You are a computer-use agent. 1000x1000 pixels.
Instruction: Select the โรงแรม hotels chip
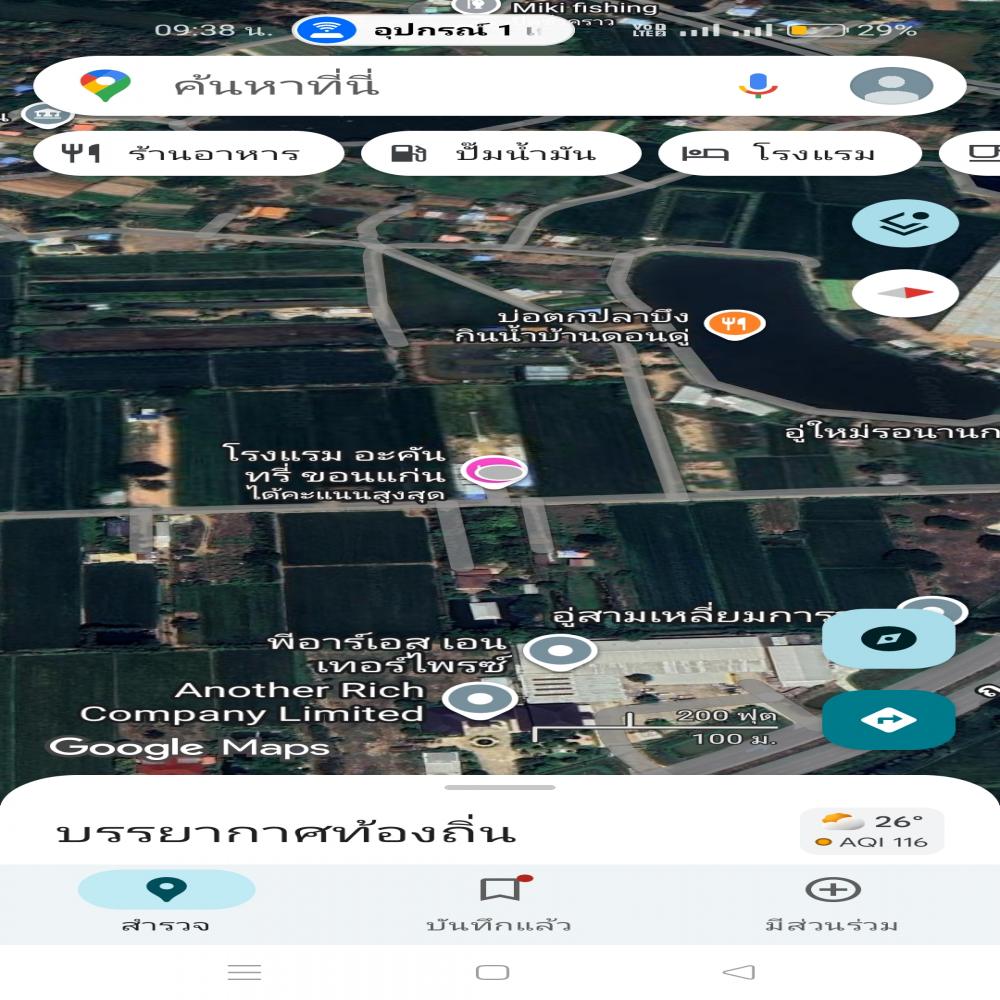pyautogui.click(x=789, y=154)
